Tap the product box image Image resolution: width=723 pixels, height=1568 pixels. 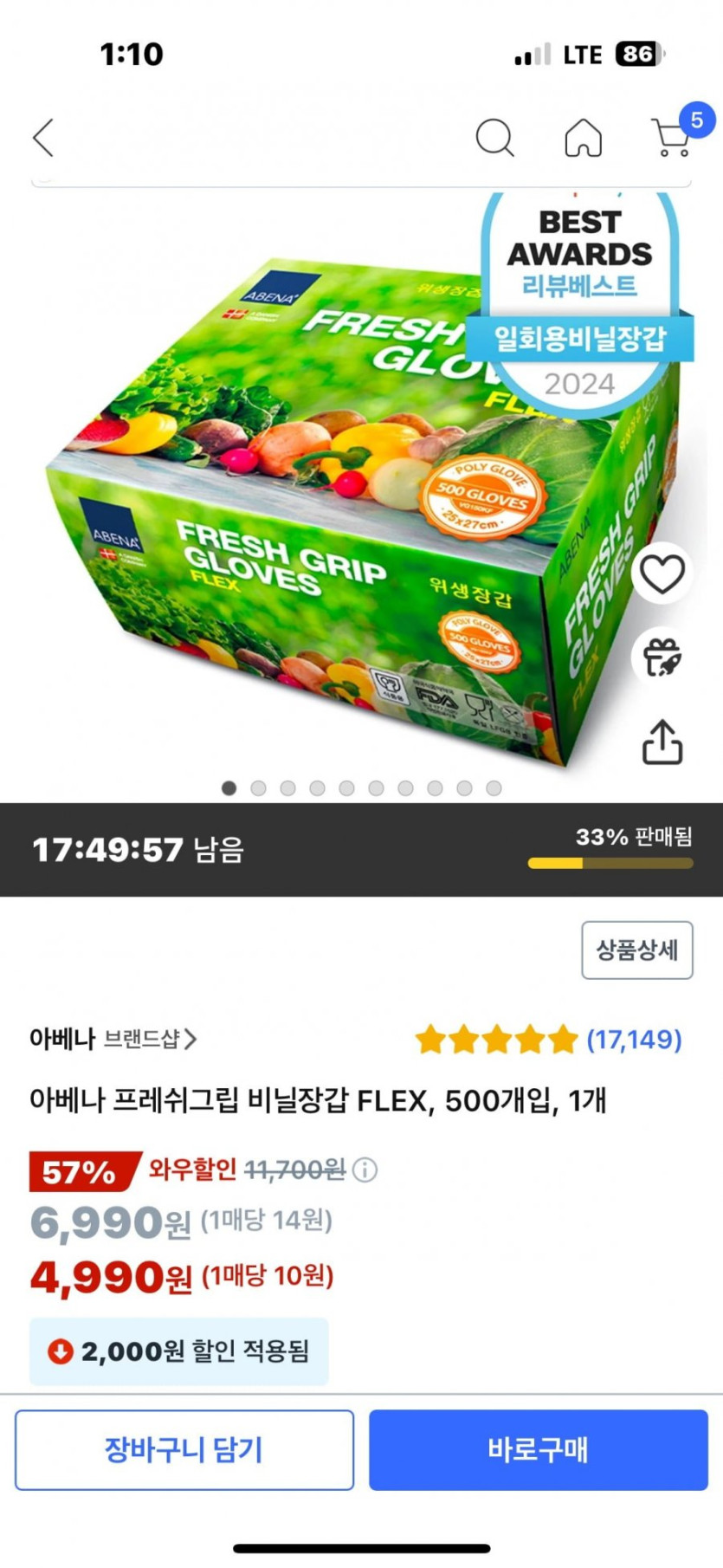(x=346, y=485)
